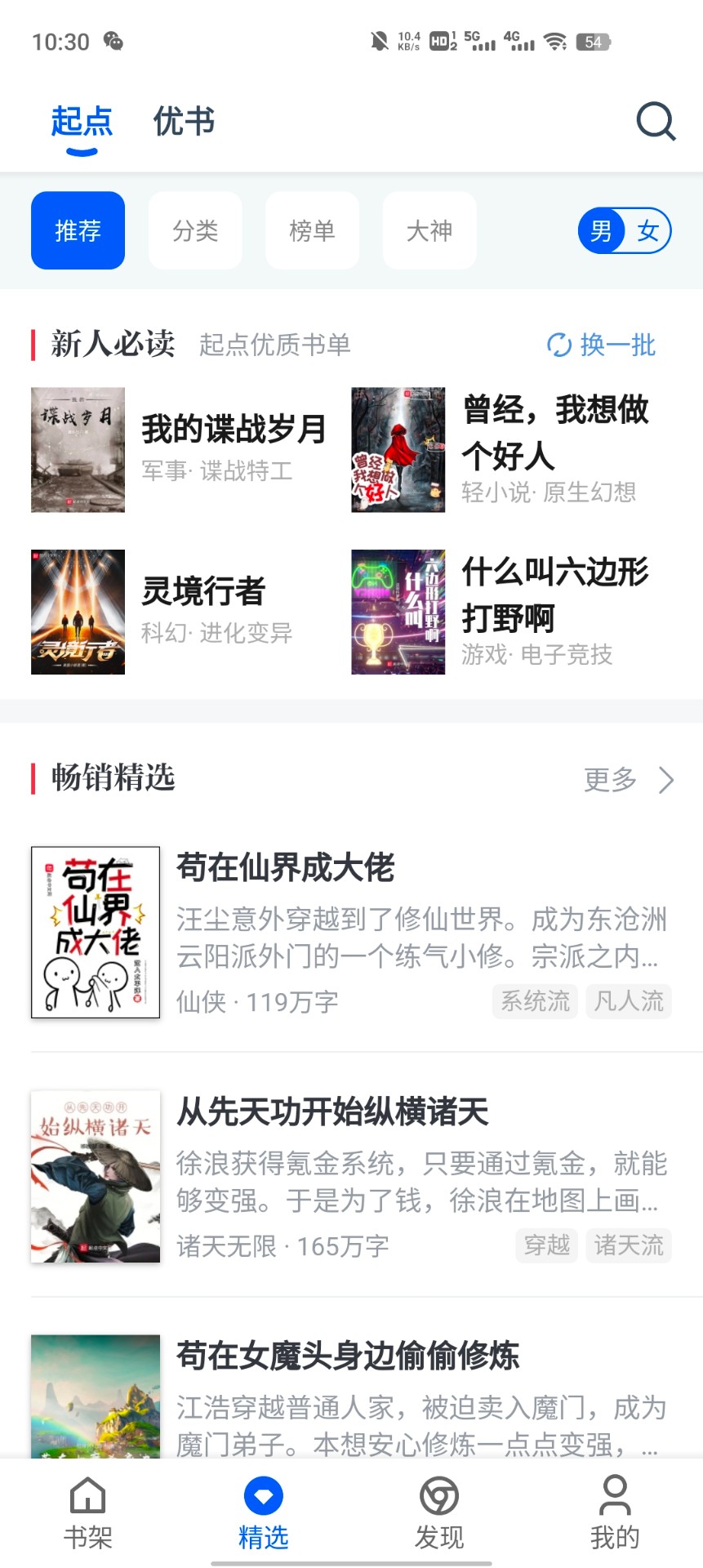Open the 书架 bookshelf tab icon
Viewport: 703px width, 1568px height.
point(87,1499)
